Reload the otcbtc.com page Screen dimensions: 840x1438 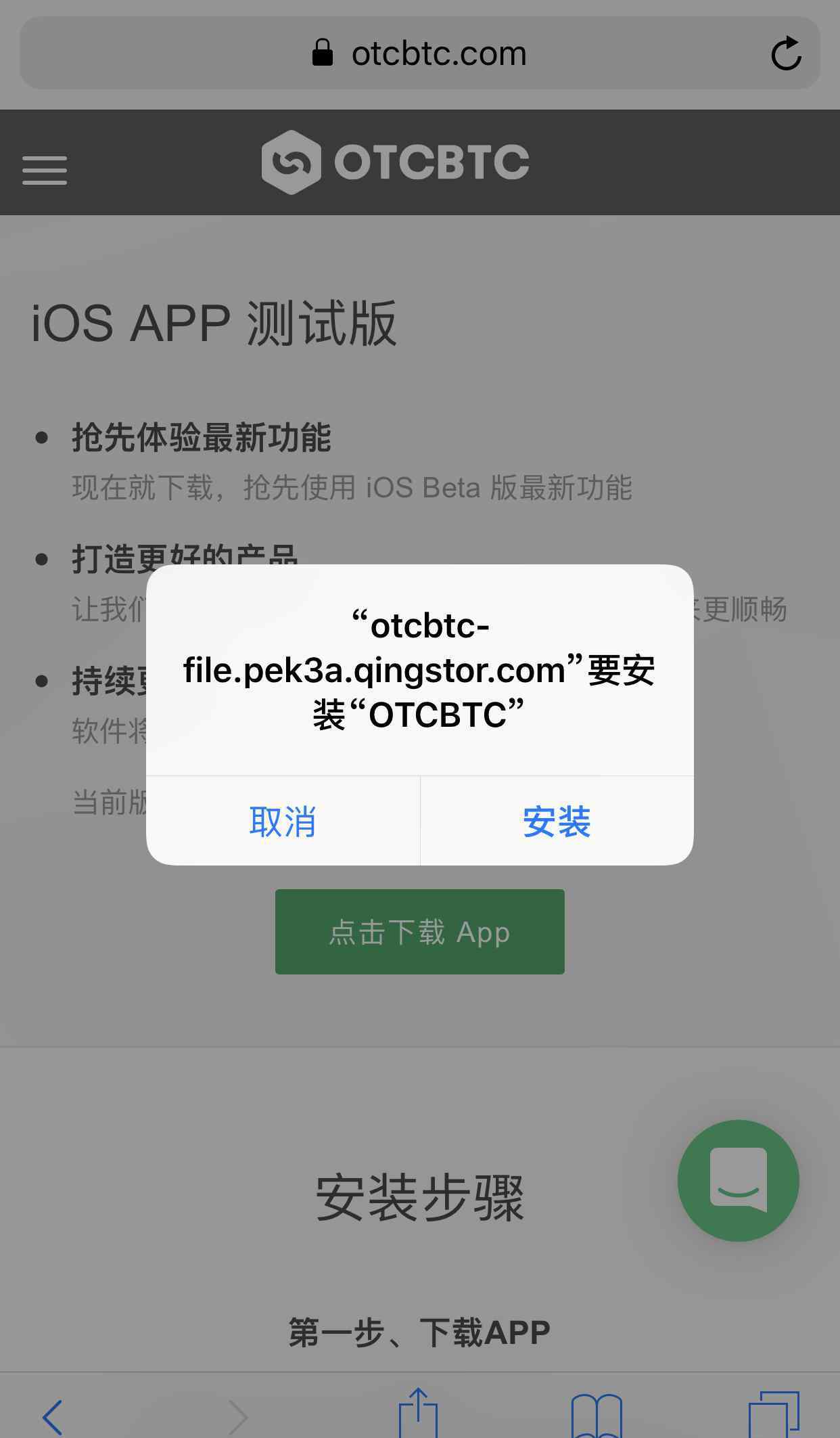click(786, 53)
